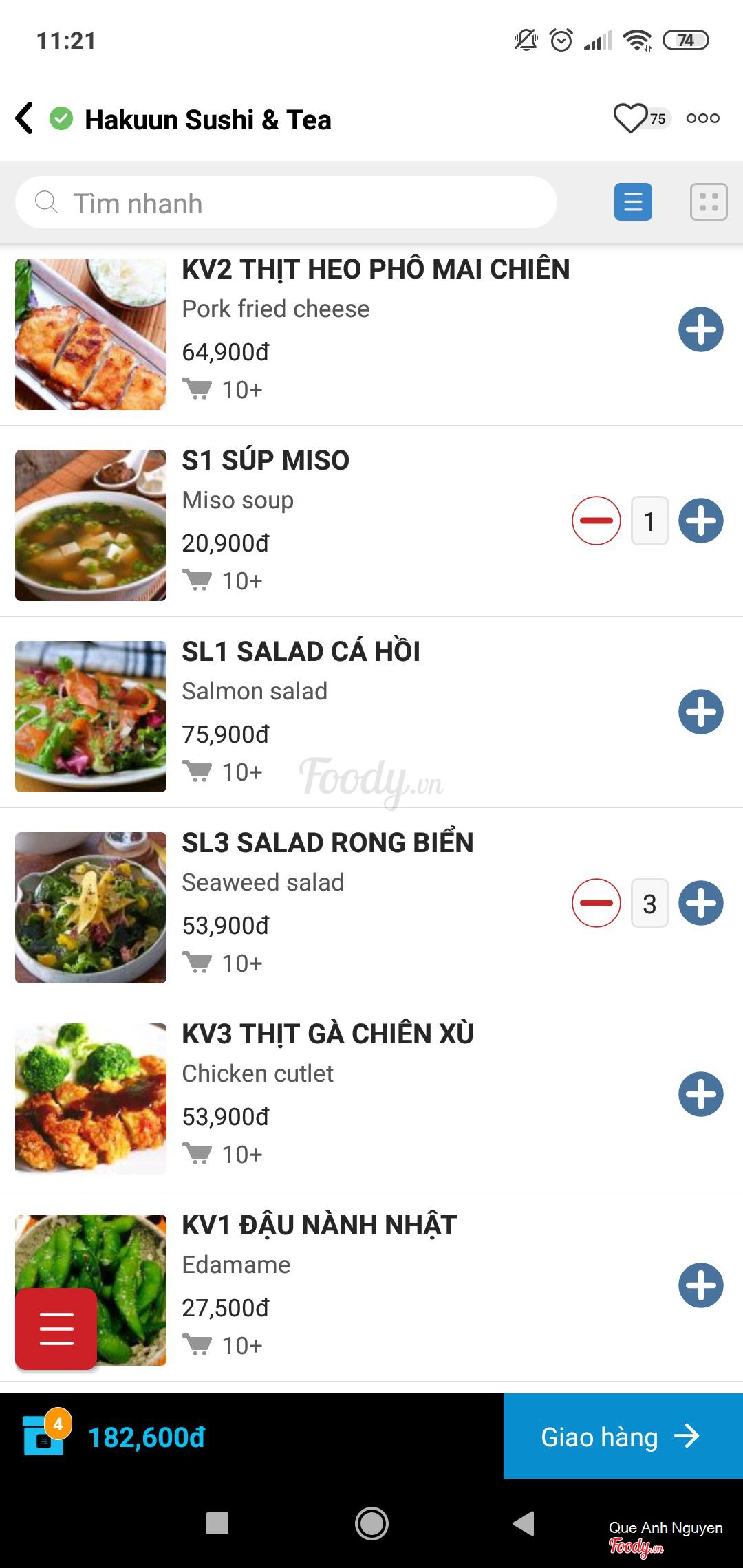Open the red floating menu categories button
This screenshot has height=1568, width=743.
56,1329
